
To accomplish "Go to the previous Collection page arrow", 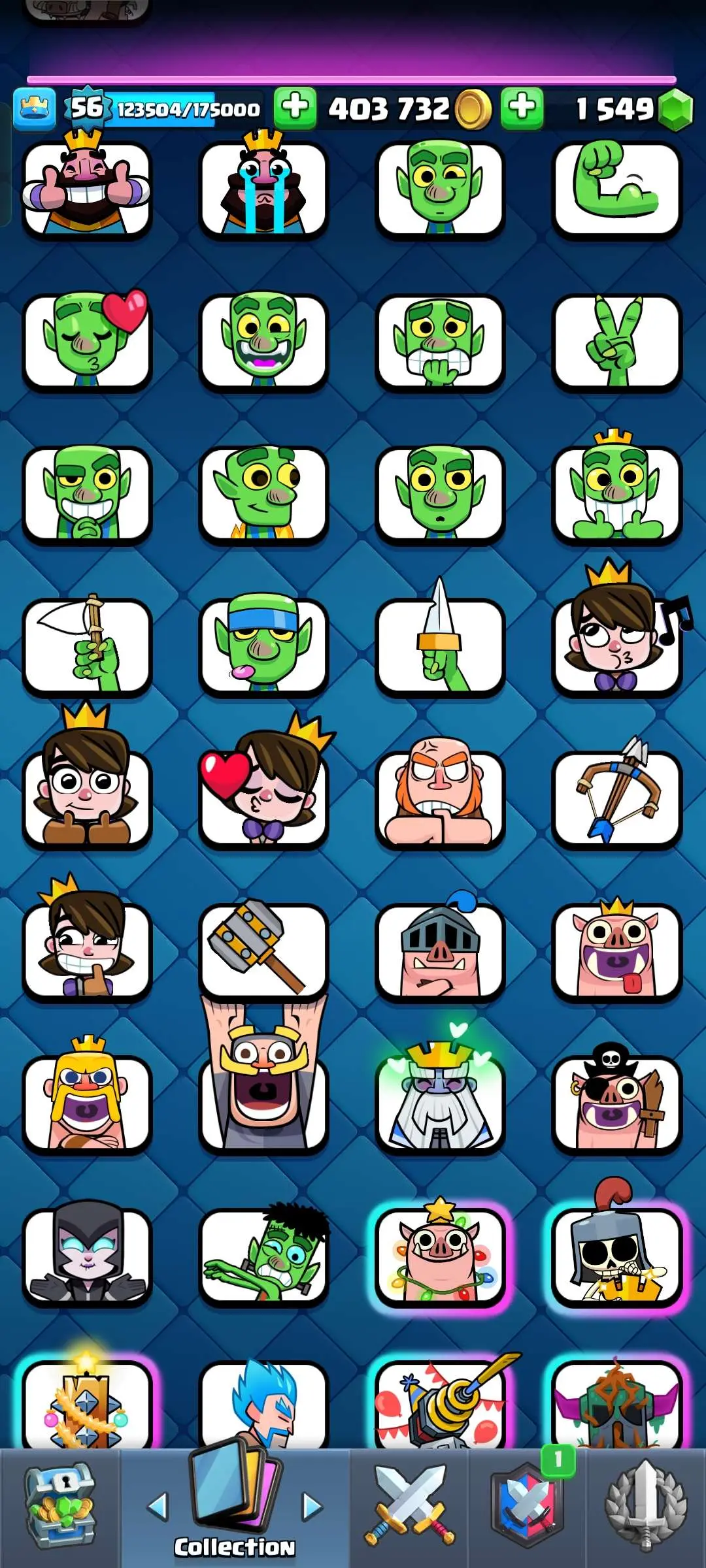I will click(158, 1507).
